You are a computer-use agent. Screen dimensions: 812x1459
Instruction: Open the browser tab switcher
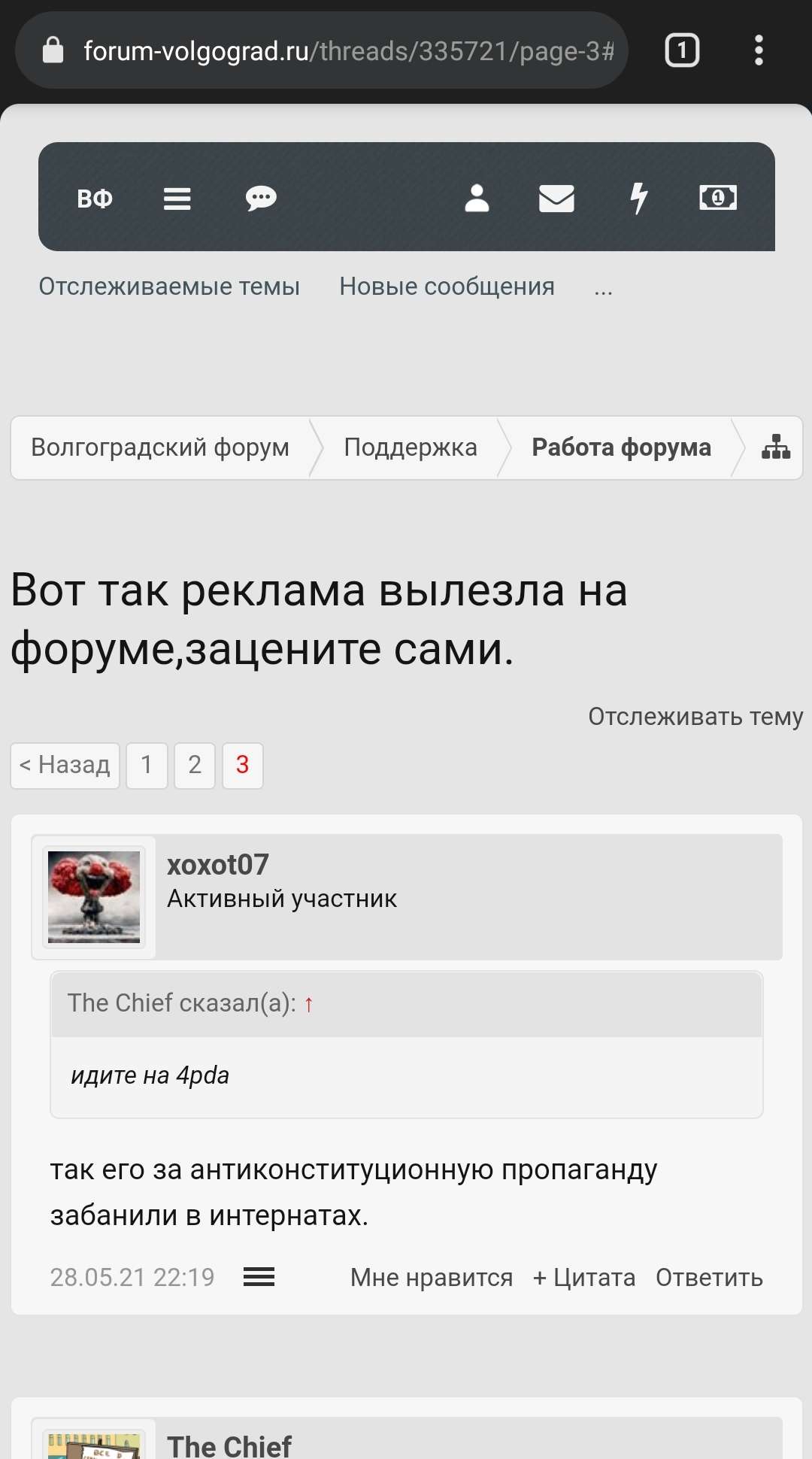point(682,50)
